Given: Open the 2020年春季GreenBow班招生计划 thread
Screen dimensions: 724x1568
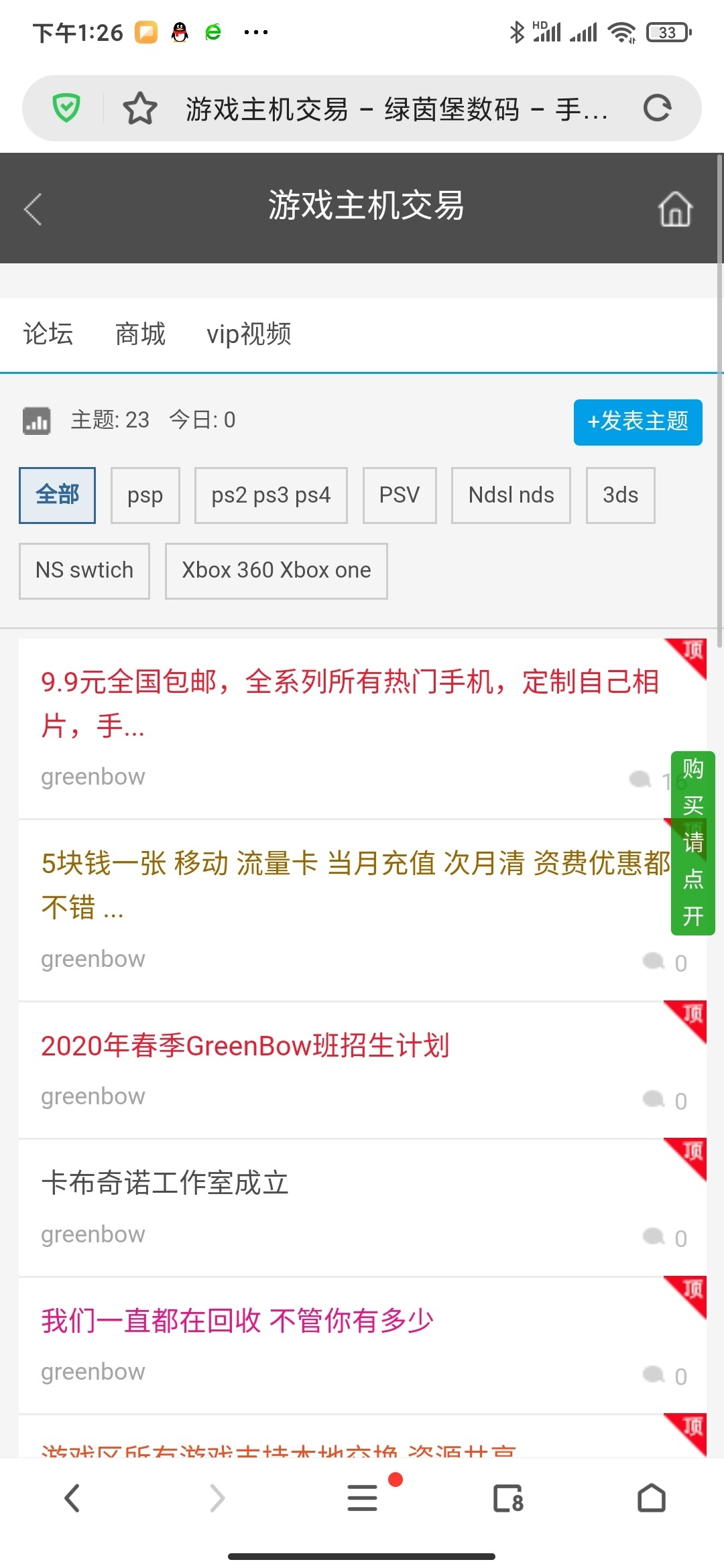Looking at the screenshot, I should (x=245, y=1045).
